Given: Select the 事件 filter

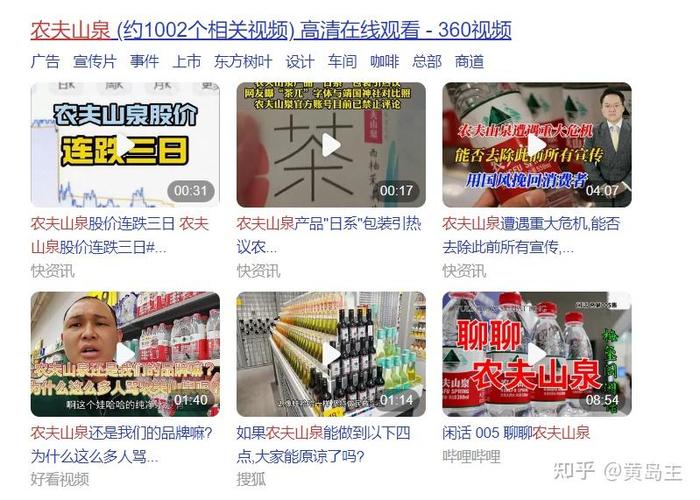Looking at the screenshot, I should [x=144, y=62].
